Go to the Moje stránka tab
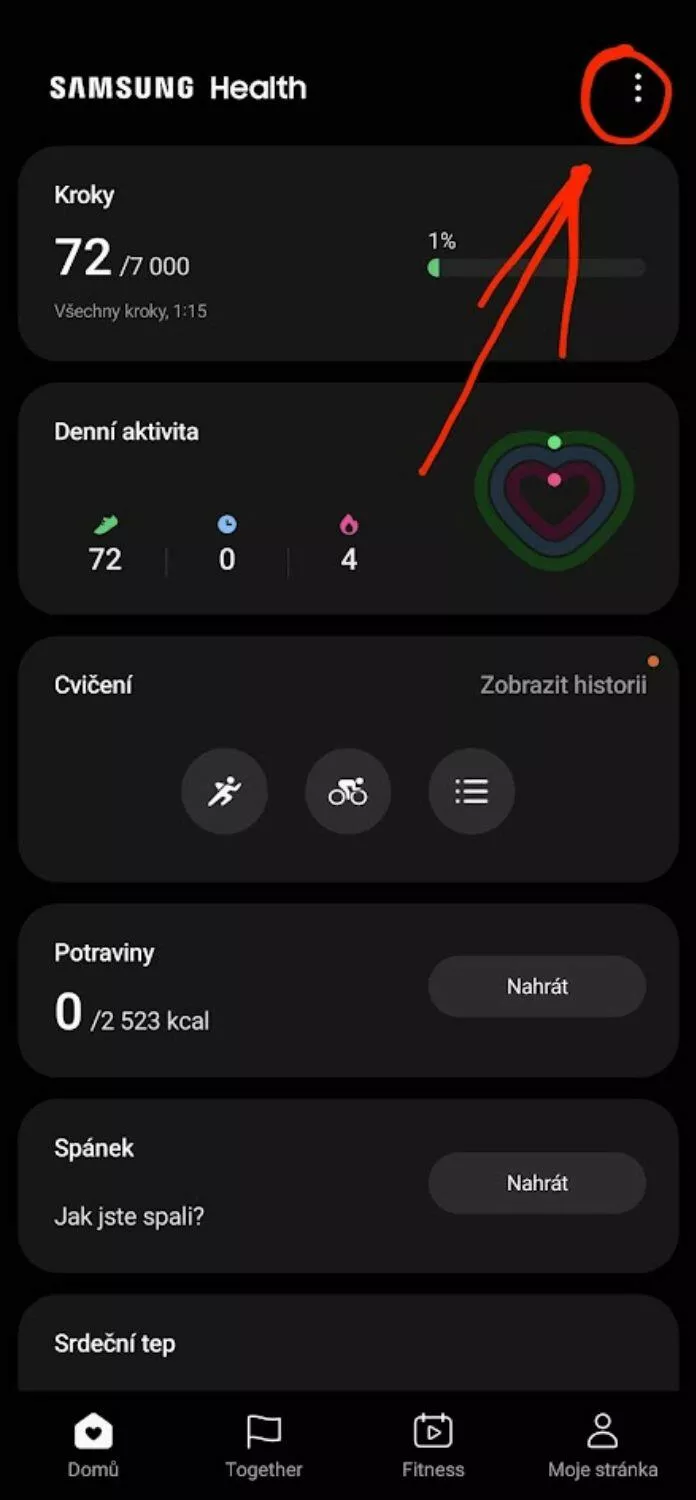The width and height of the screenshot is (696, 1500). 603,1446
